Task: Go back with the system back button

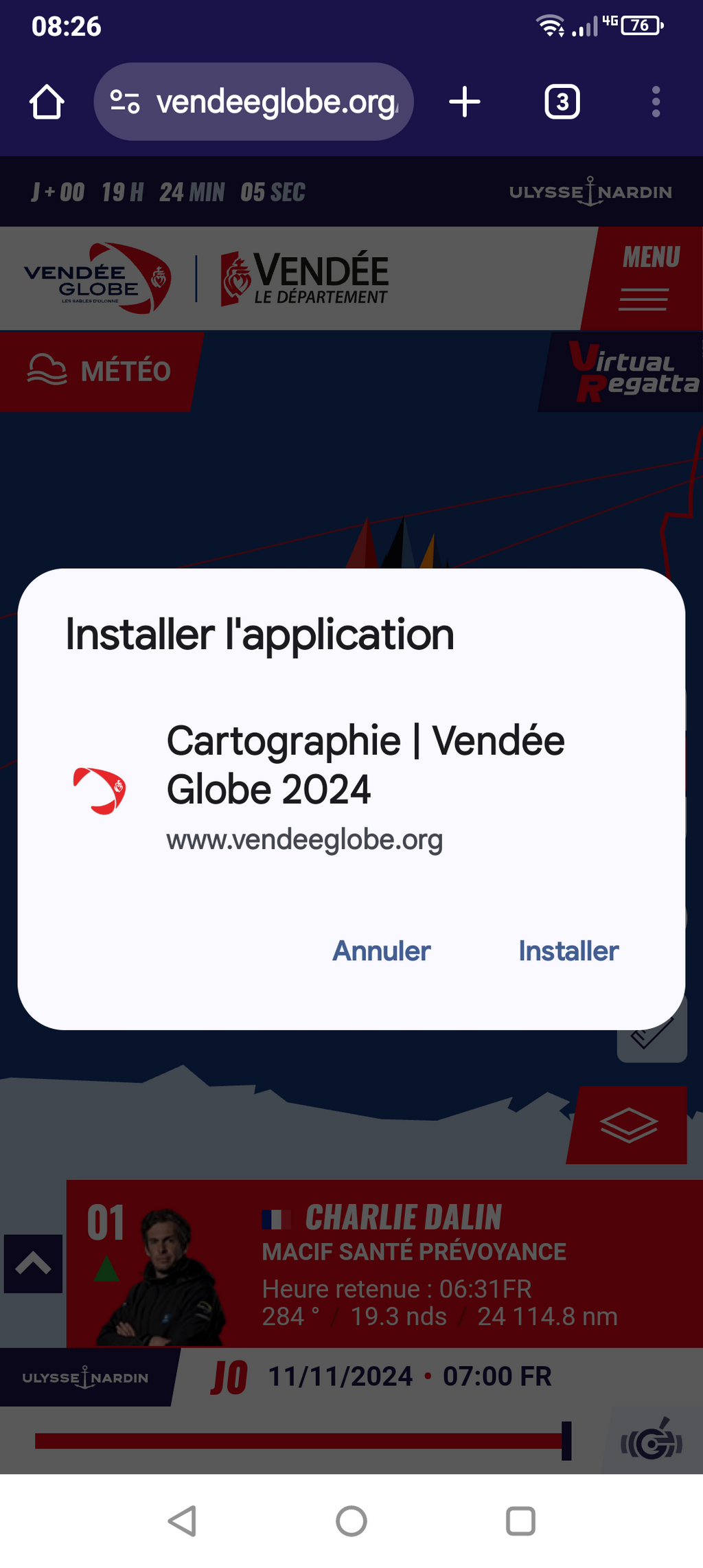Action: [x=183, y=1521]
